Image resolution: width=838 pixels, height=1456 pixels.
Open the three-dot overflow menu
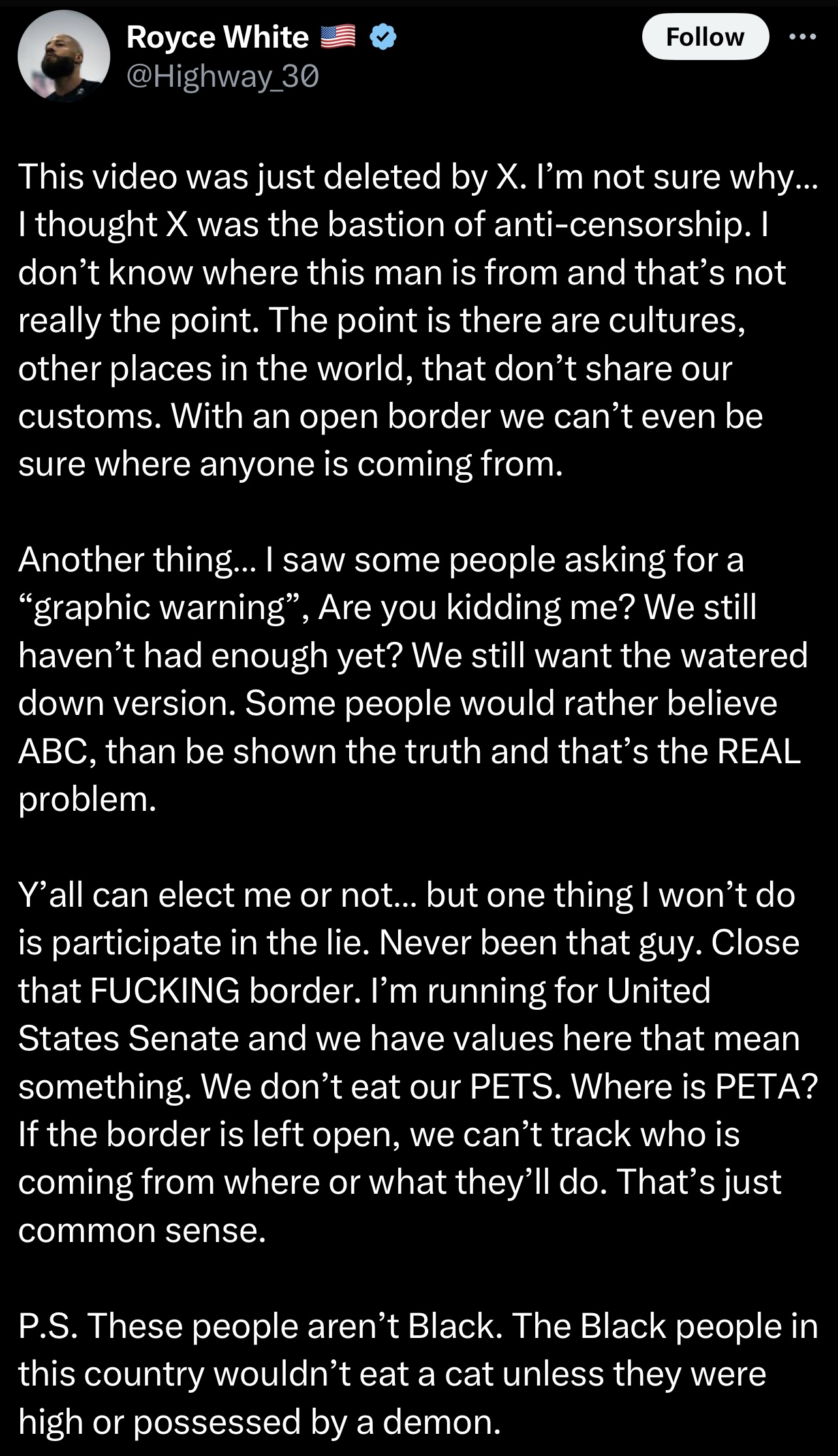pos(802,37)
